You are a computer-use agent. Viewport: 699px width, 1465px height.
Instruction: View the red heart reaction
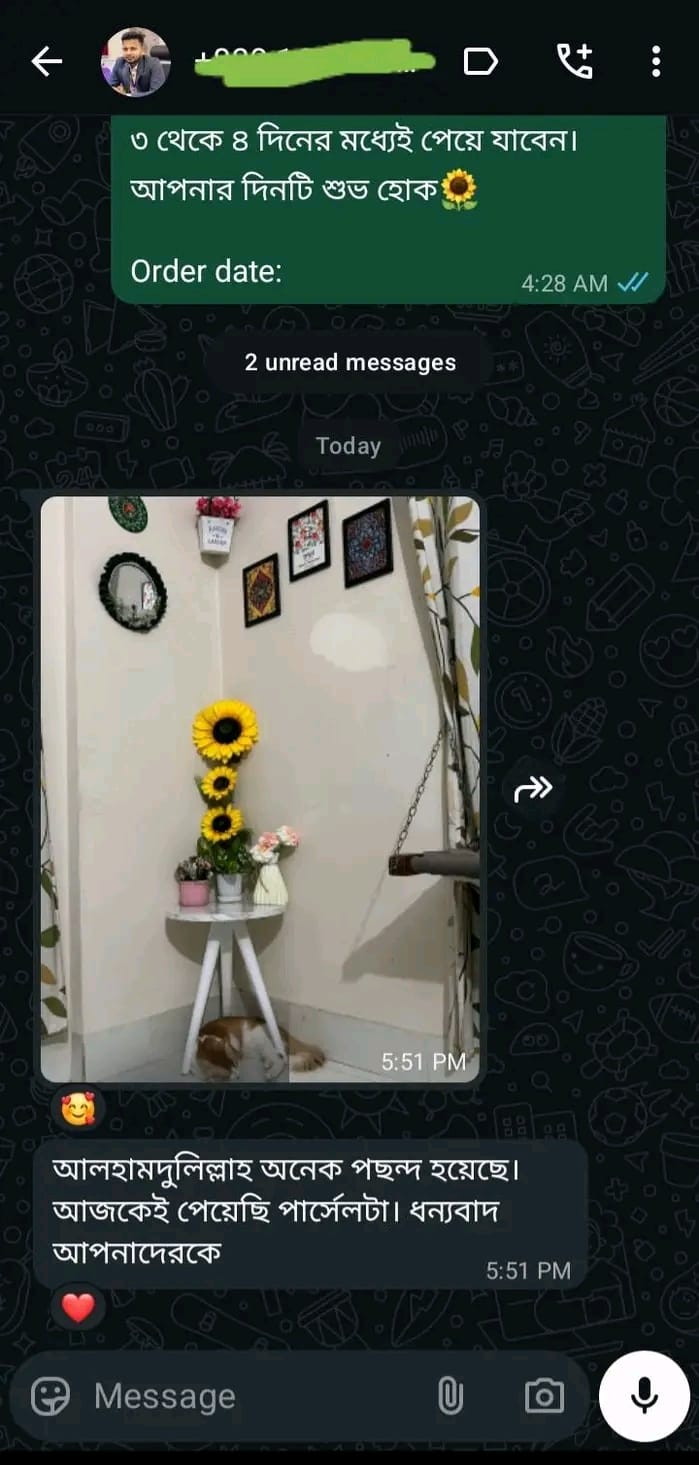click(x=78, y=1306)
